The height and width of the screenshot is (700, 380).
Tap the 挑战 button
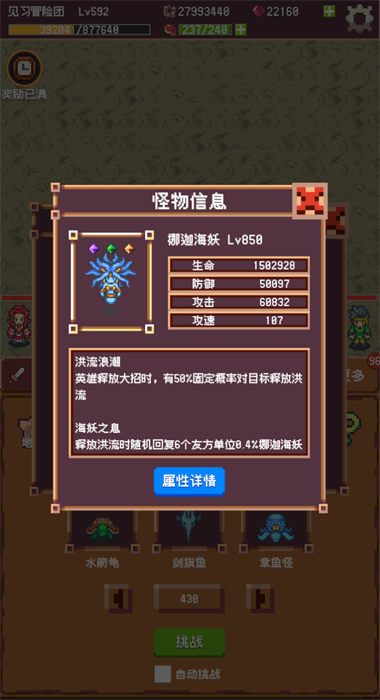tap(189, 642)
